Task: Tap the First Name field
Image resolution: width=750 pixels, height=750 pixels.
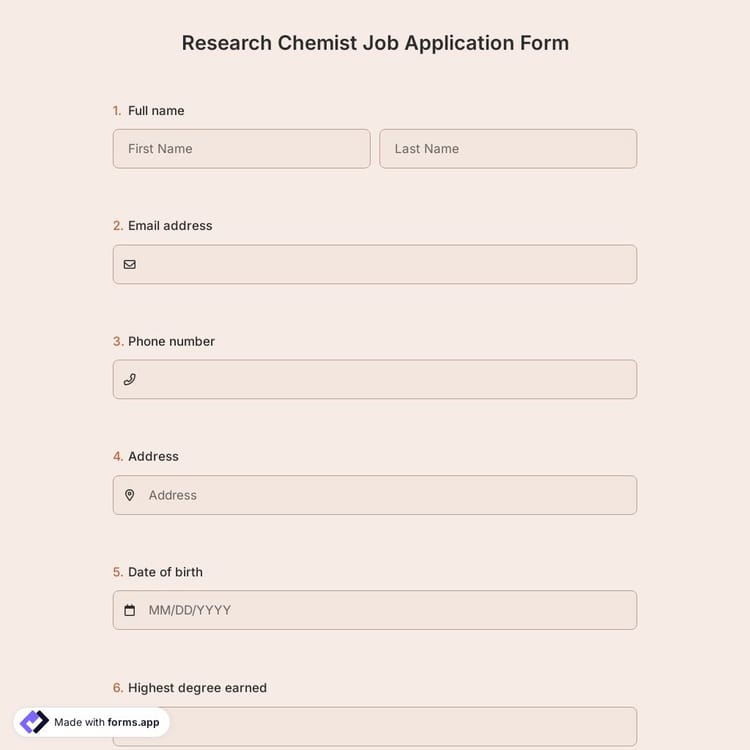Action: pyautogui.click(x=241, y=149)
